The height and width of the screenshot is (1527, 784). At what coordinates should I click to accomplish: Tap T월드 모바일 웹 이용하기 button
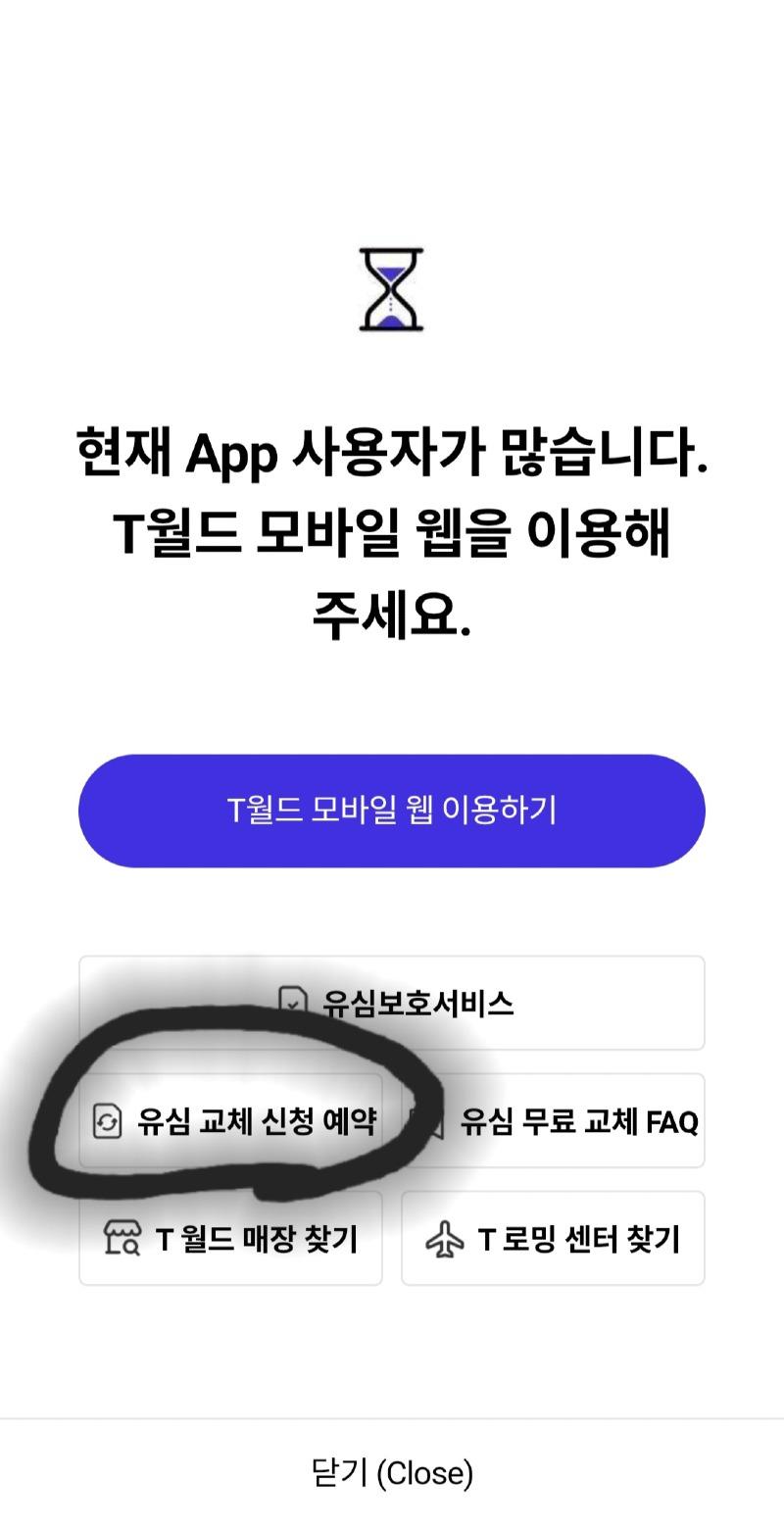pos(392,811)
